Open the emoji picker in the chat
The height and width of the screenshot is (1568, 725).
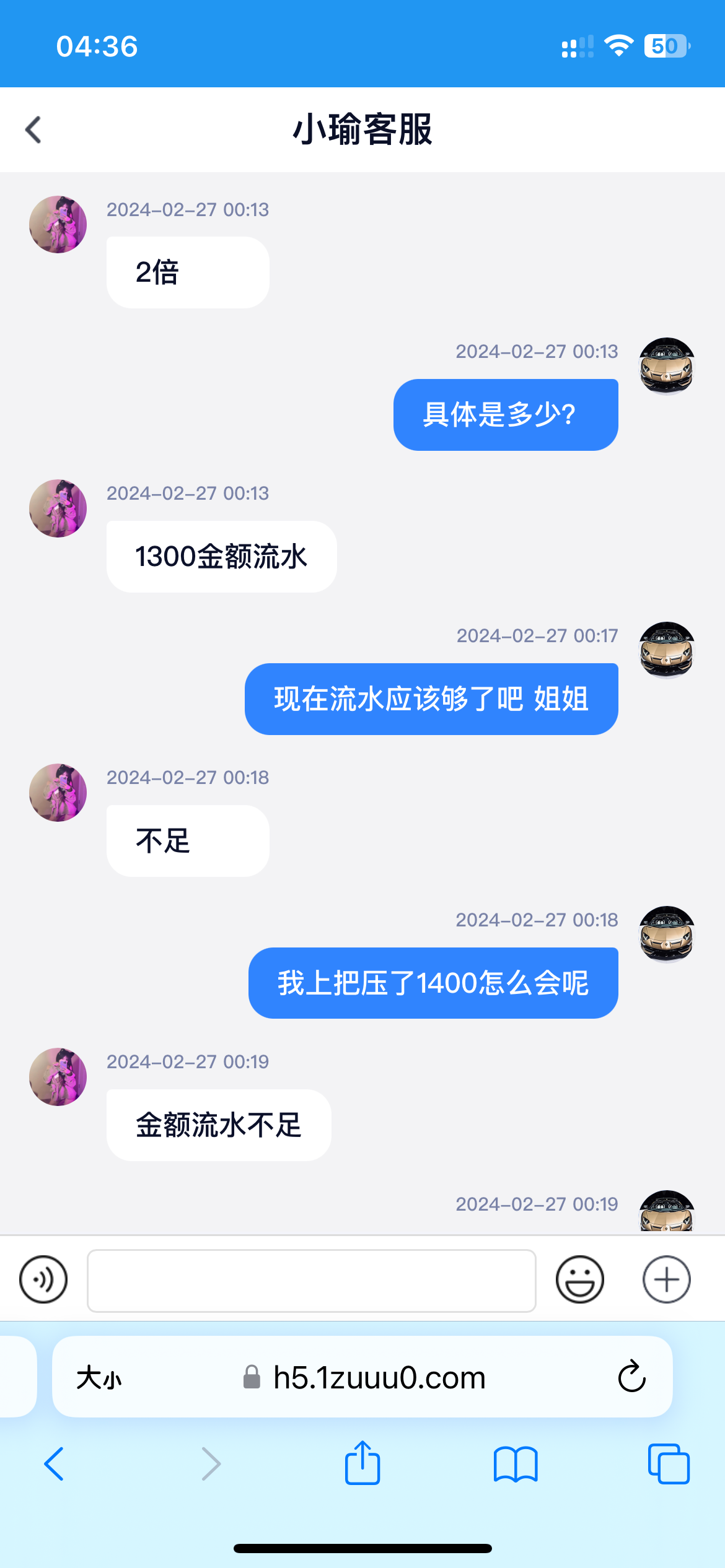[x=580, y=1278]
